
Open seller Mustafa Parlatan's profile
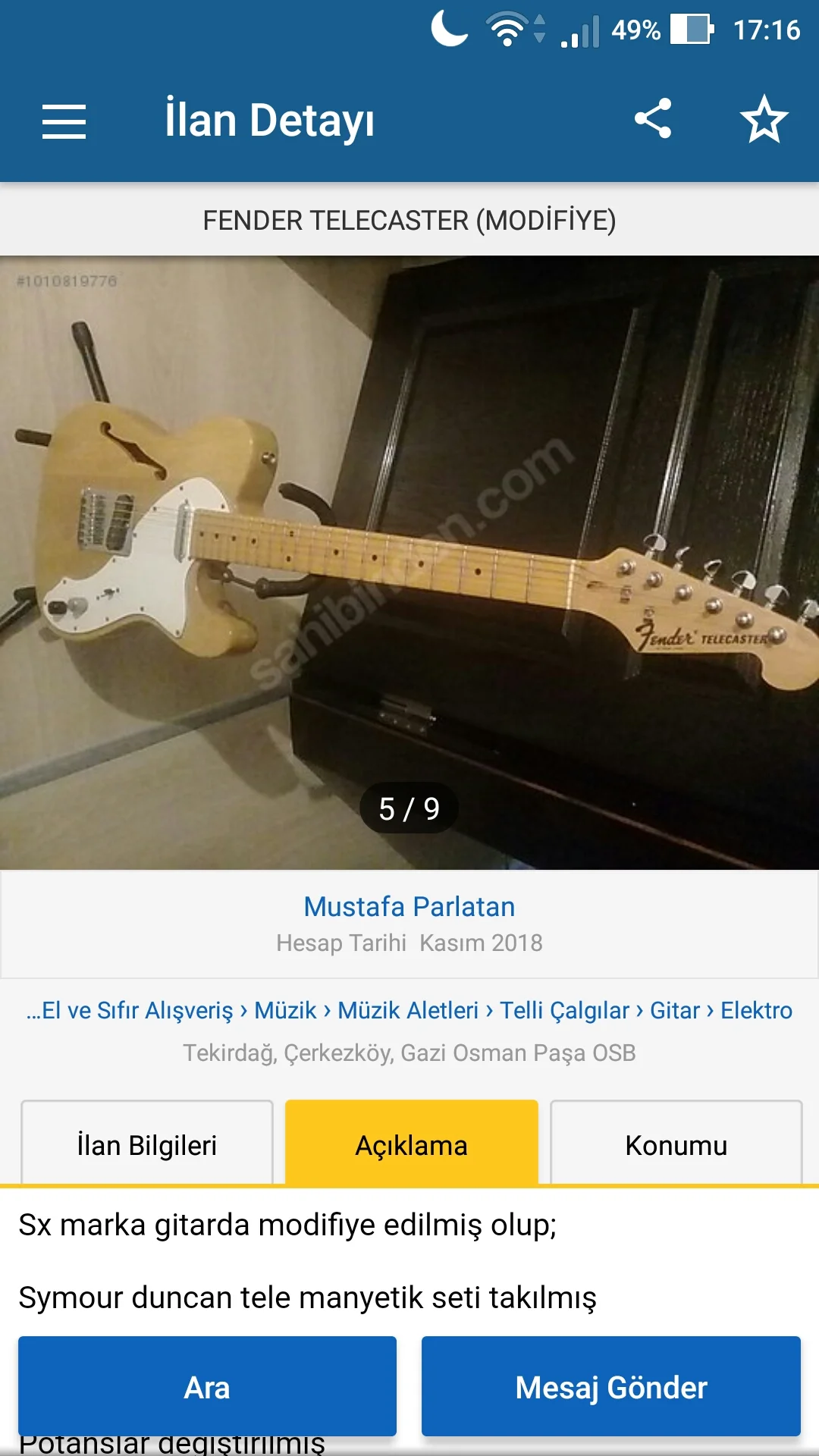[409, 907]
